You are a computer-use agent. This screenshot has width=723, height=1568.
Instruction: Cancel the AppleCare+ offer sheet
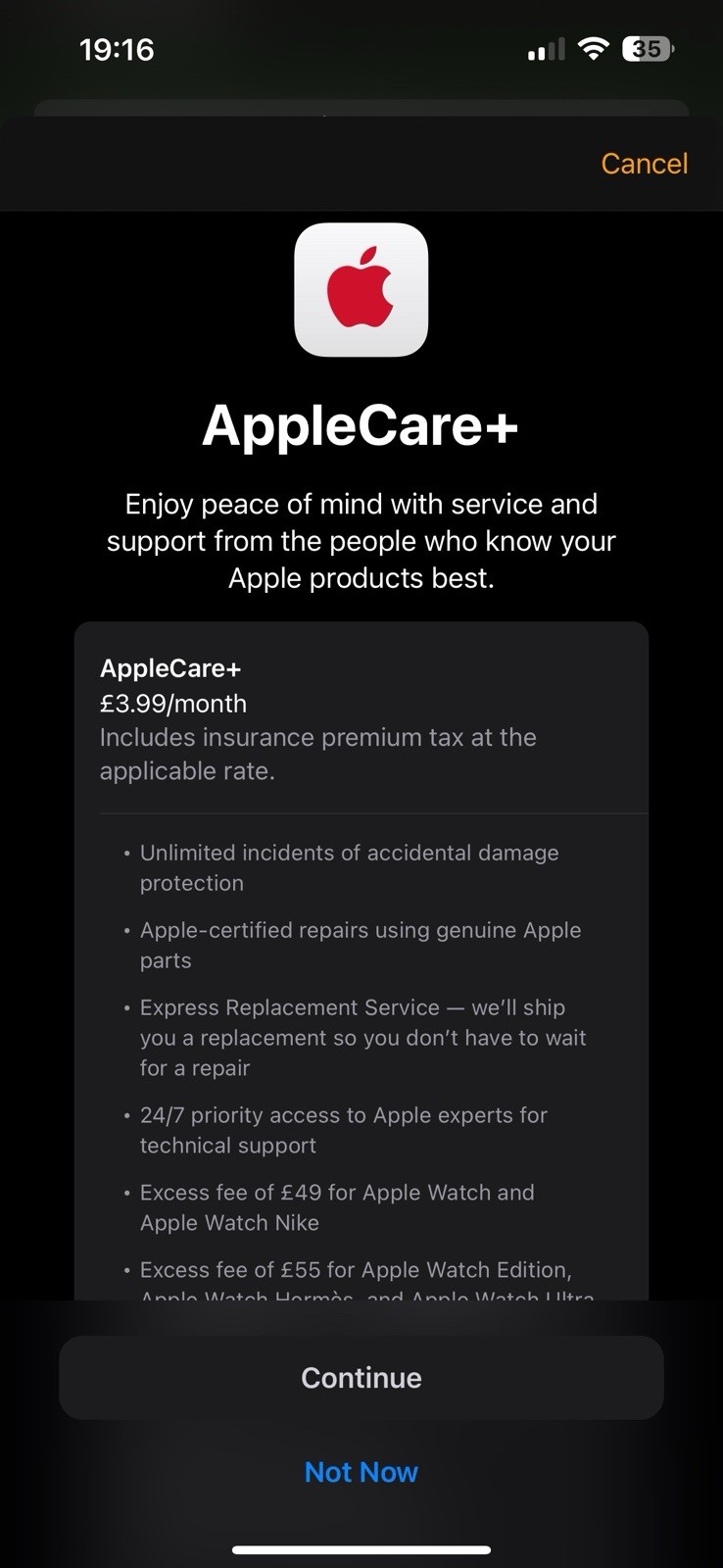tap(644, 164)
